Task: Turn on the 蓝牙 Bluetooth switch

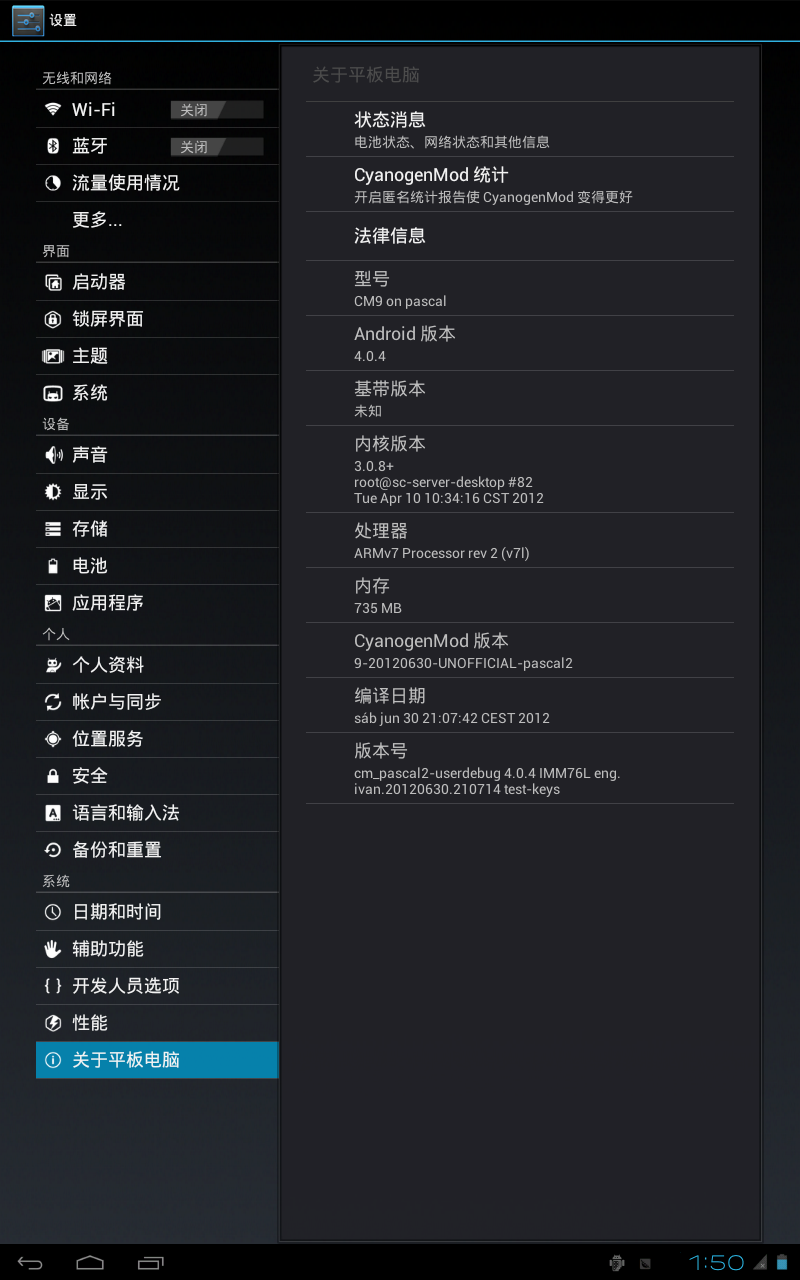Action: (216, 147)
